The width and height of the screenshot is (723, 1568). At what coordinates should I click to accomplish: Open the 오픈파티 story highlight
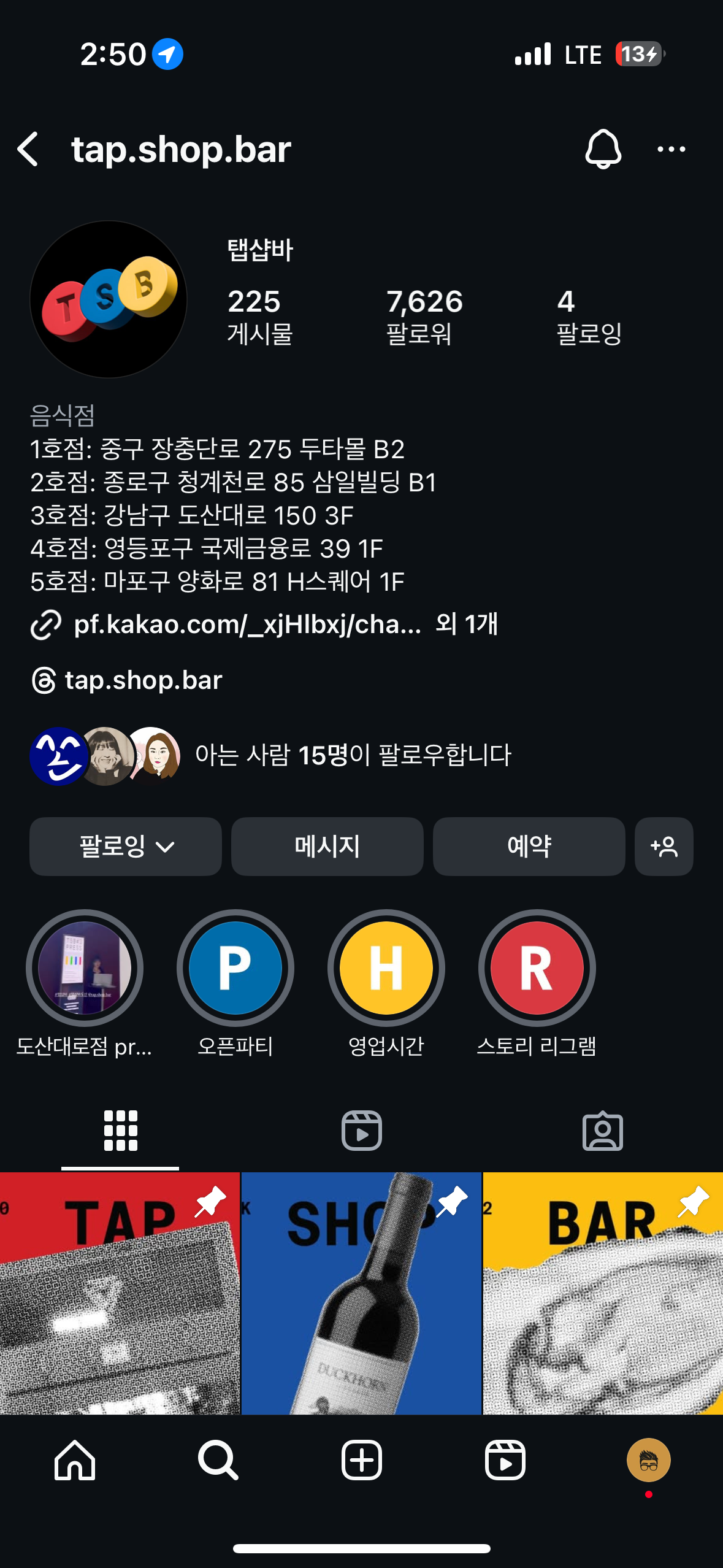(x=235, y=968)
